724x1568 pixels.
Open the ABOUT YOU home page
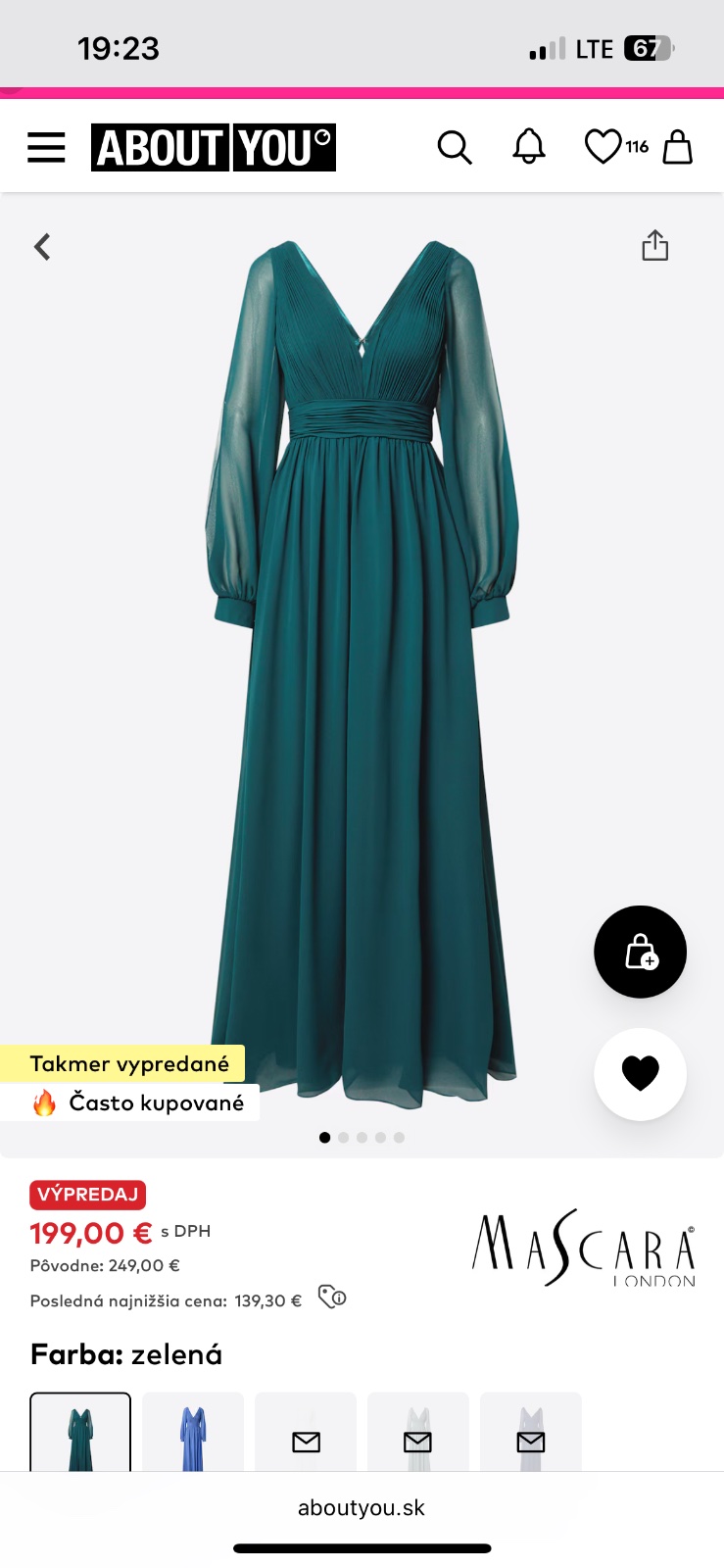coord(214,148)
